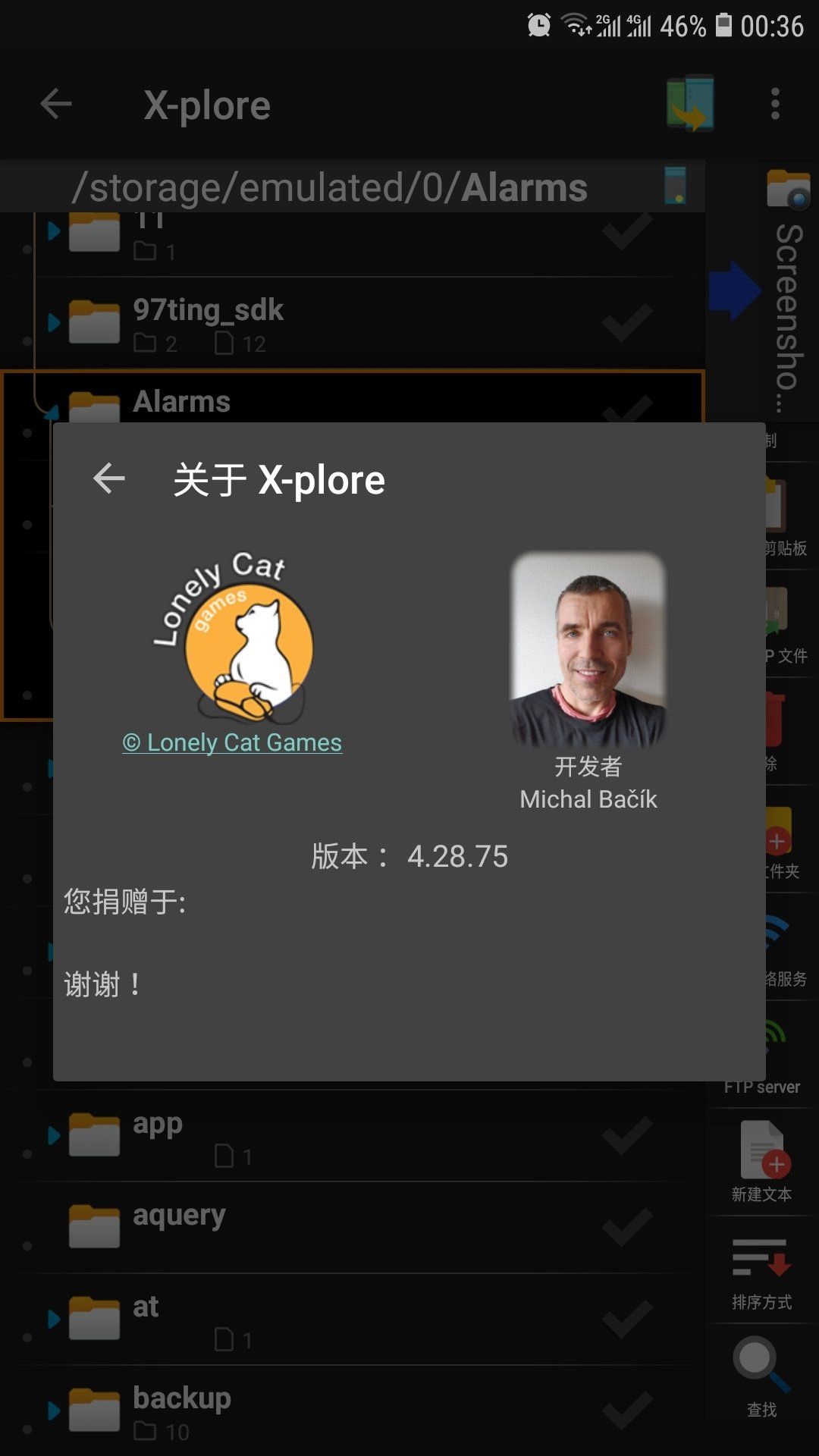The width and height of the screenshot is (819, 1456).
Task: Tap the app bar back arrow
Action: [x=56, y=104]
